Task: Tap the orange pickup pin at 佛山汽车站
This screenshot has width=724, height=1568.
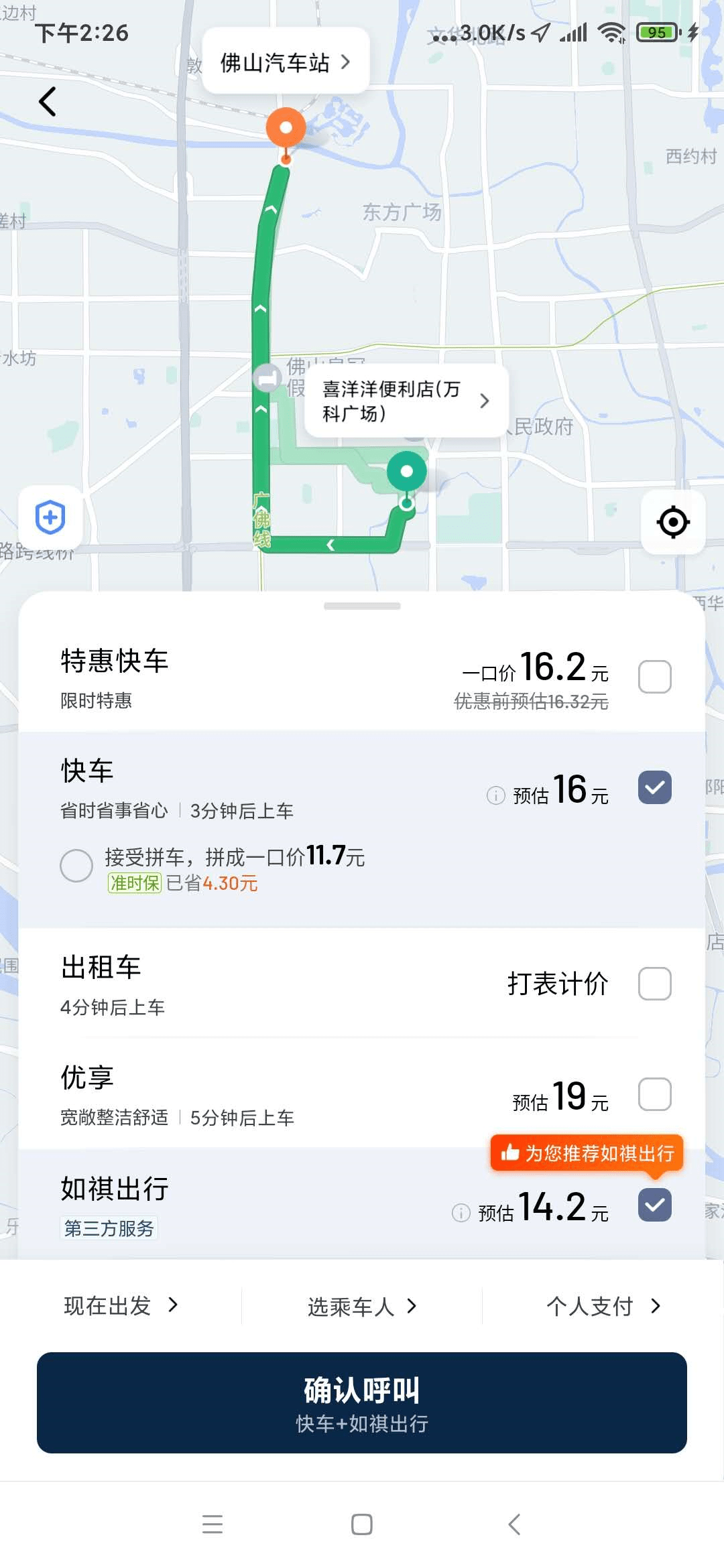Action: pos(284,127)
